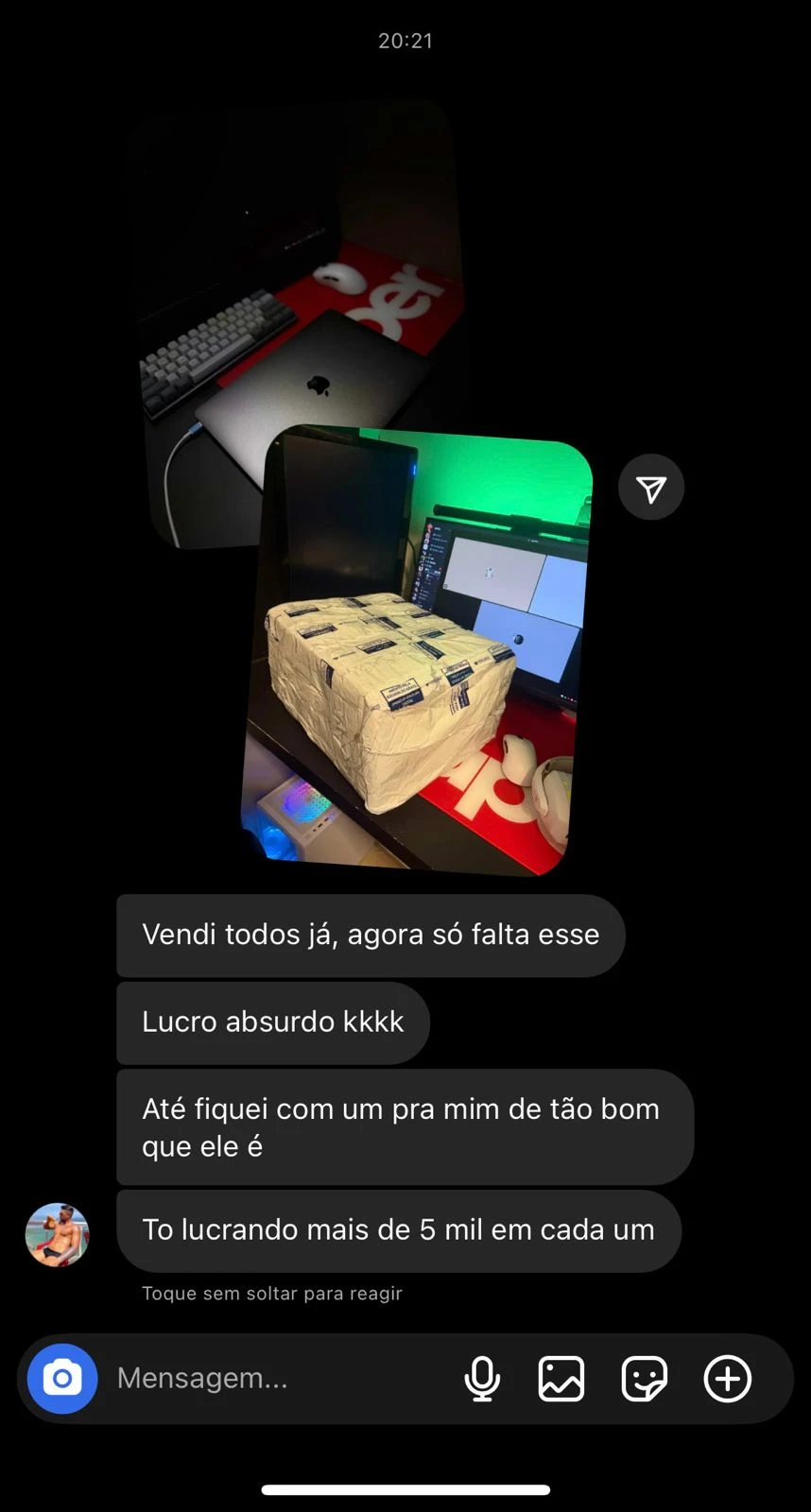Open the sender's profile picture
The width and height of the screenshot is (811, 1512).
tap(57, 1235)
